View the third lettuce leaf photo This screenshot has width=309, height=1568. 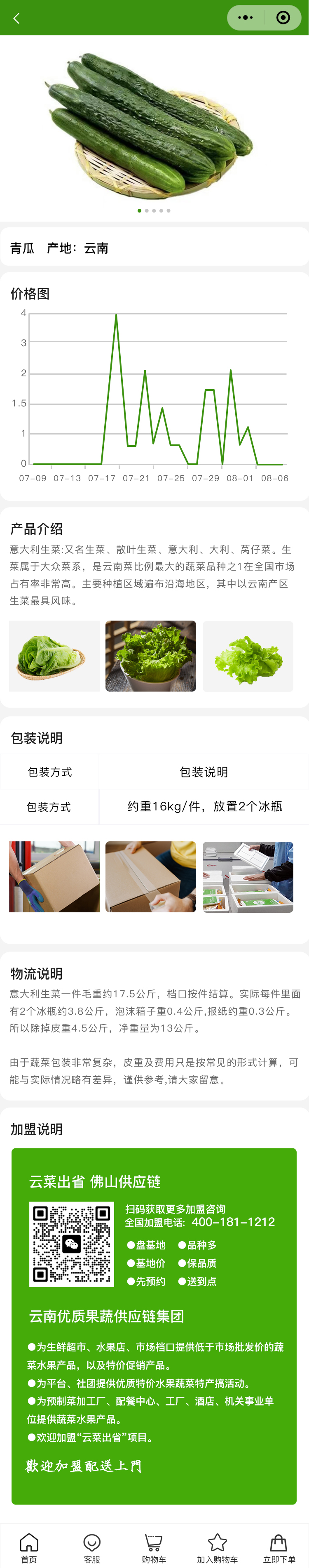click(x=248, y=656)
